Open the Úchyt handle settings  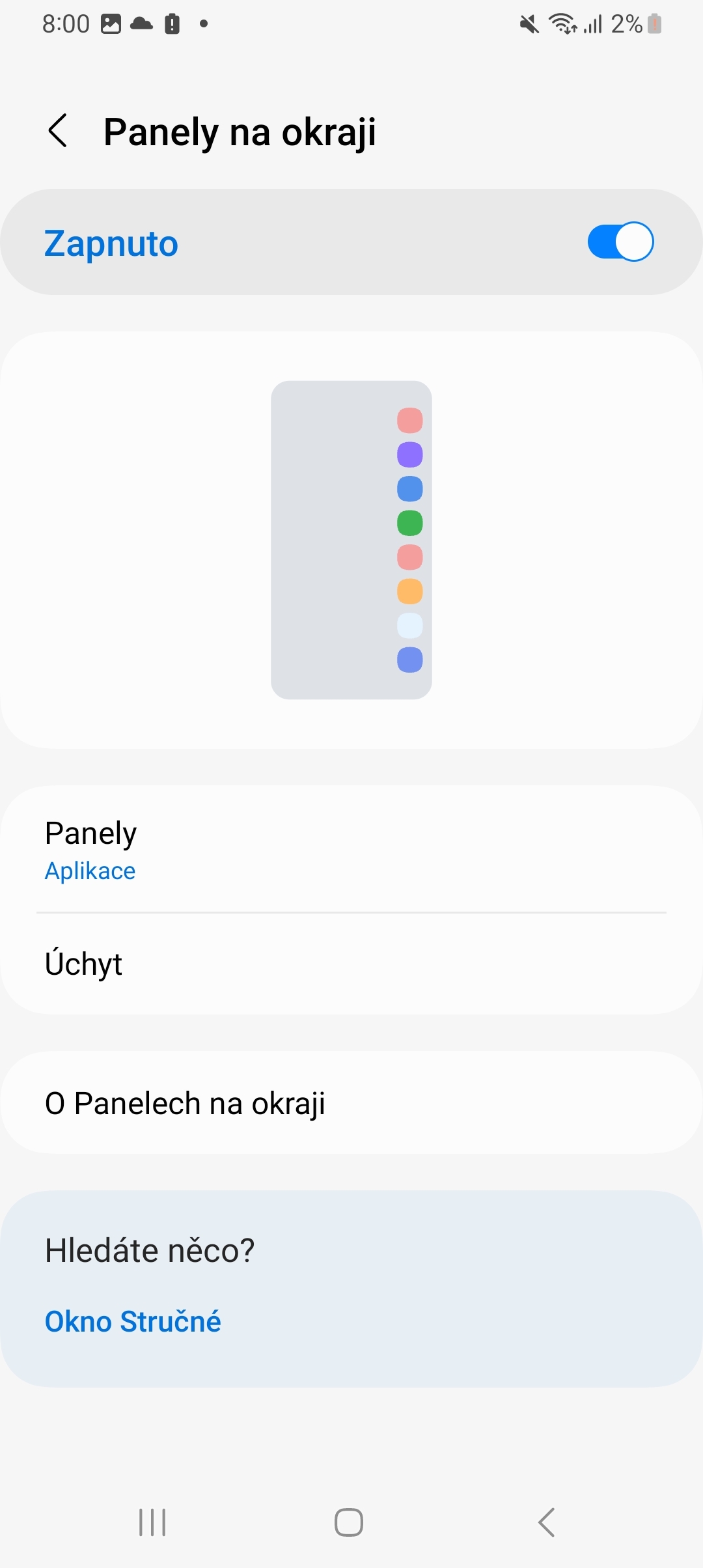pos(351,964)
